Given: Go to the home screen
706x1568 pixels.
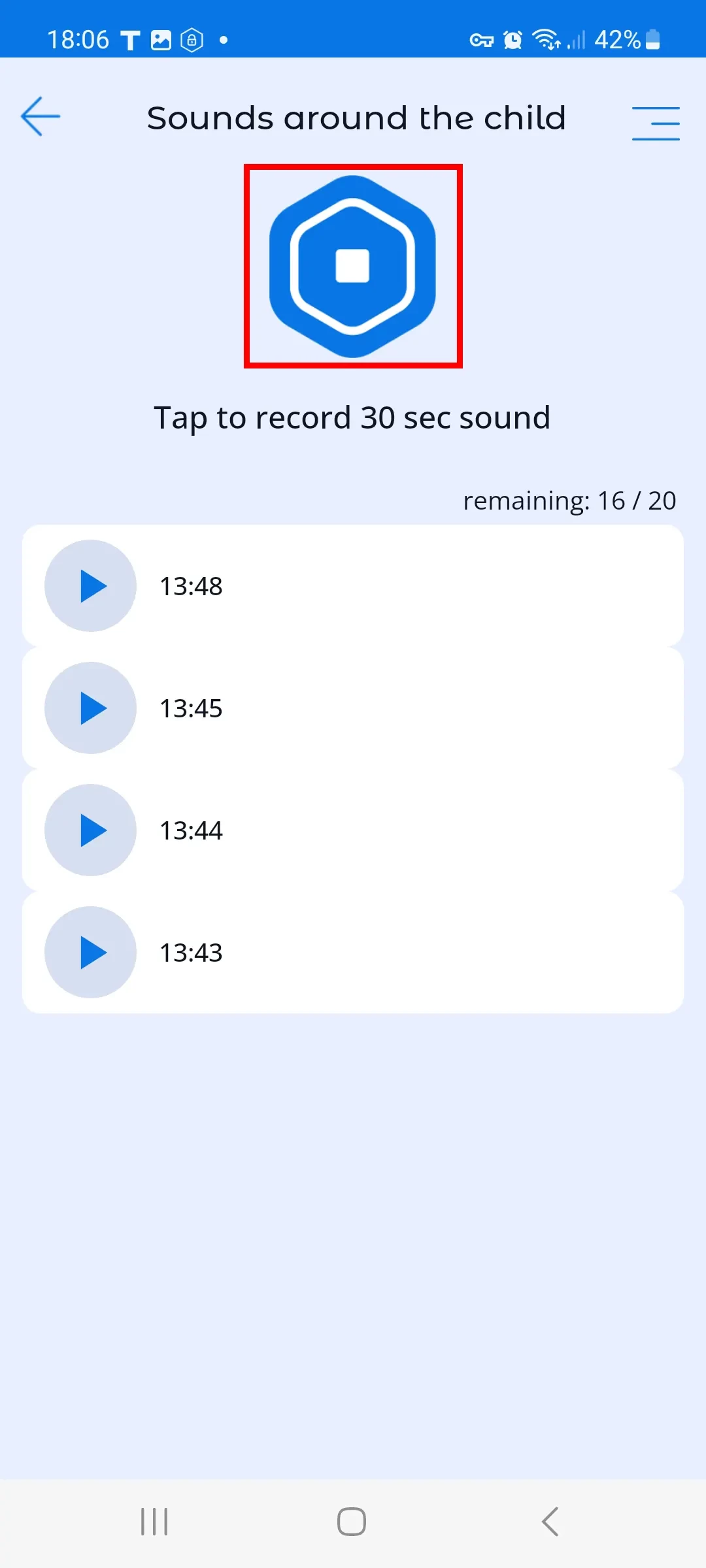Looking at the screenshot, I should tap(352, 1522).
